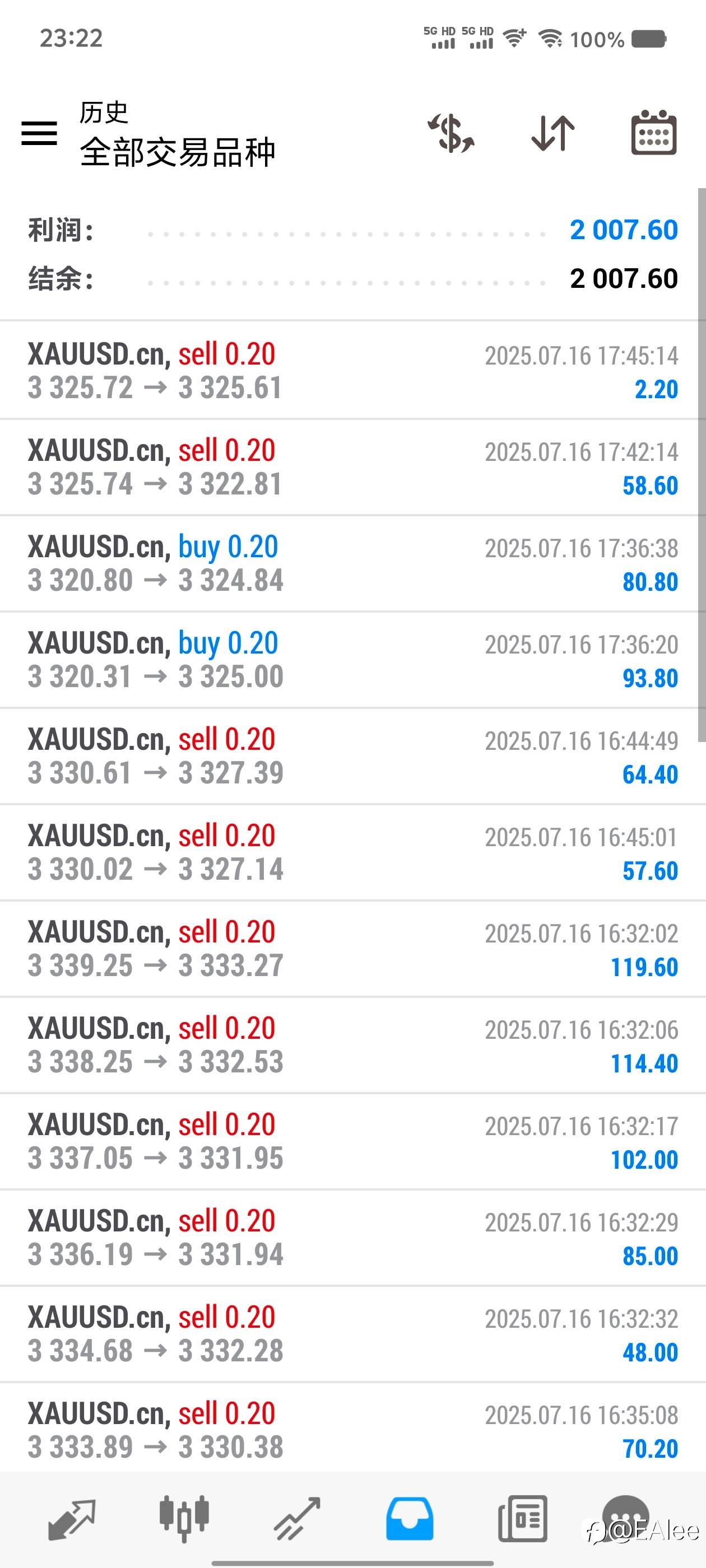Switch to the candlestick Chart tab
Screen dimensions: 706x1568
click(x=184, y=1519)
